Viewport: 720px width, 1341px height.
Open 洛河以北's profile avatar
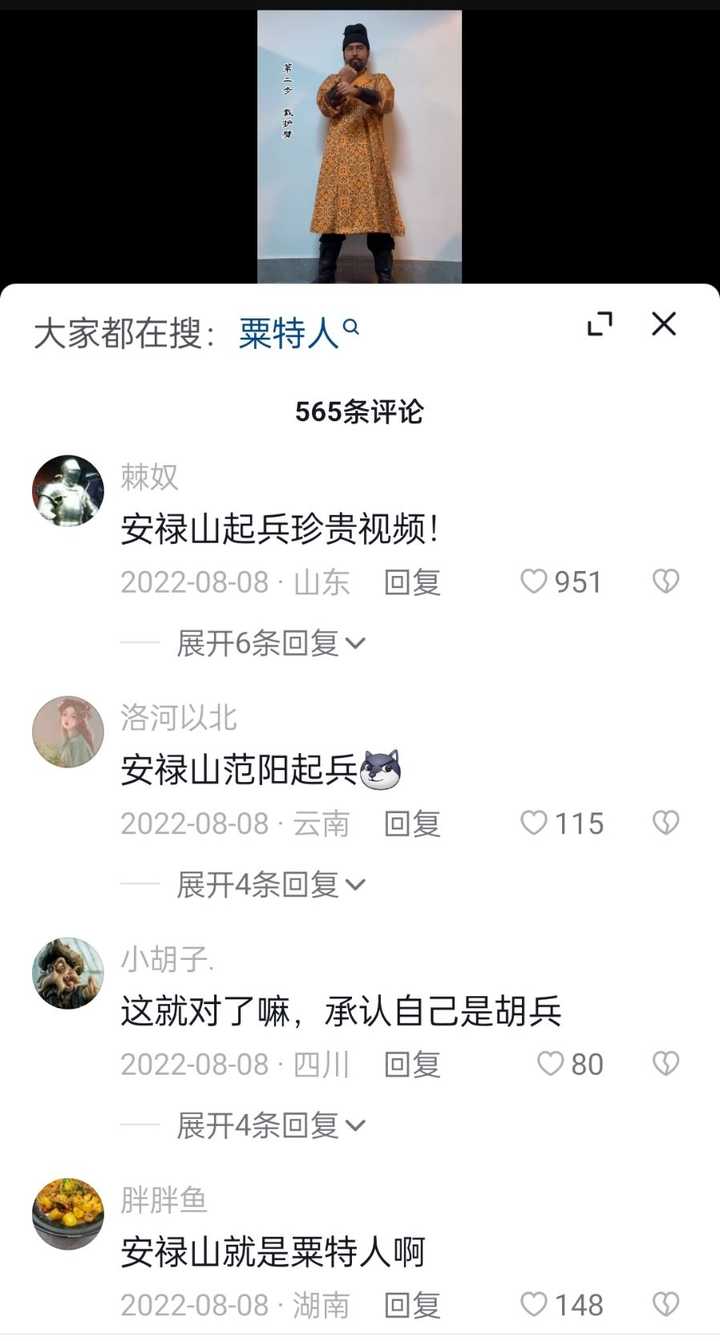click(x=68, y=732)
